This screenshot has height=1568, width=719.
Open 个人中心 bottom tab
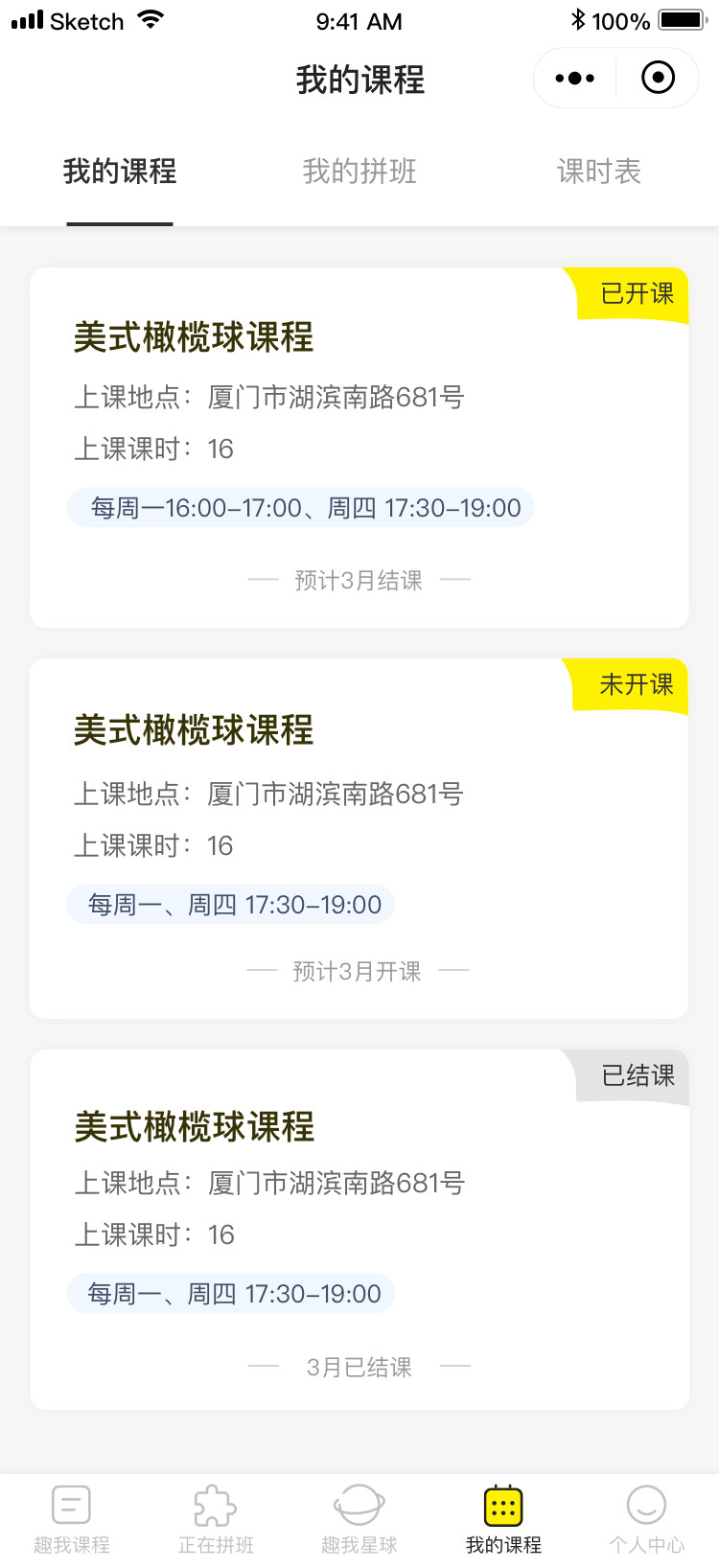(647, 1520)
